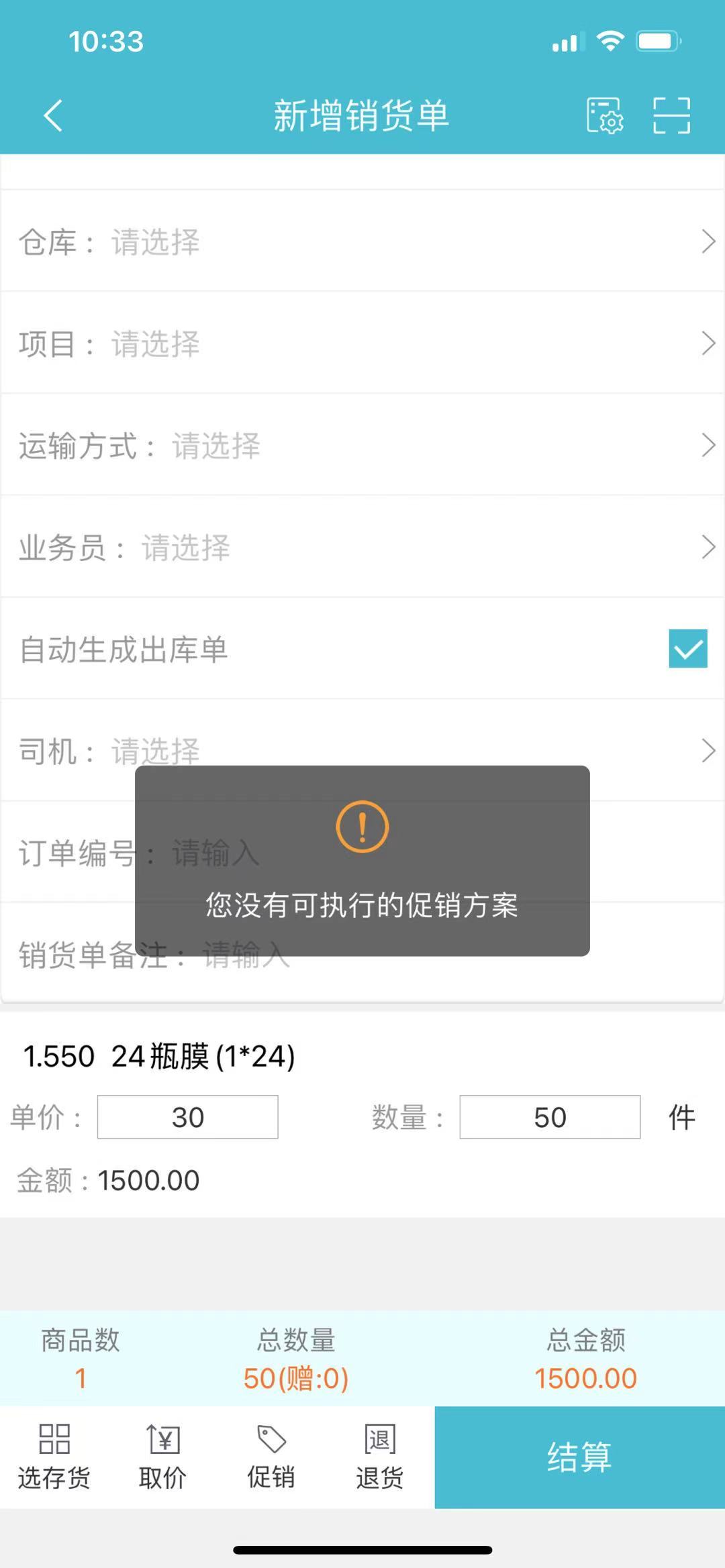725x1568 pixels.
Task: Pick a 运输方式 option
Action: click(362, 446)
